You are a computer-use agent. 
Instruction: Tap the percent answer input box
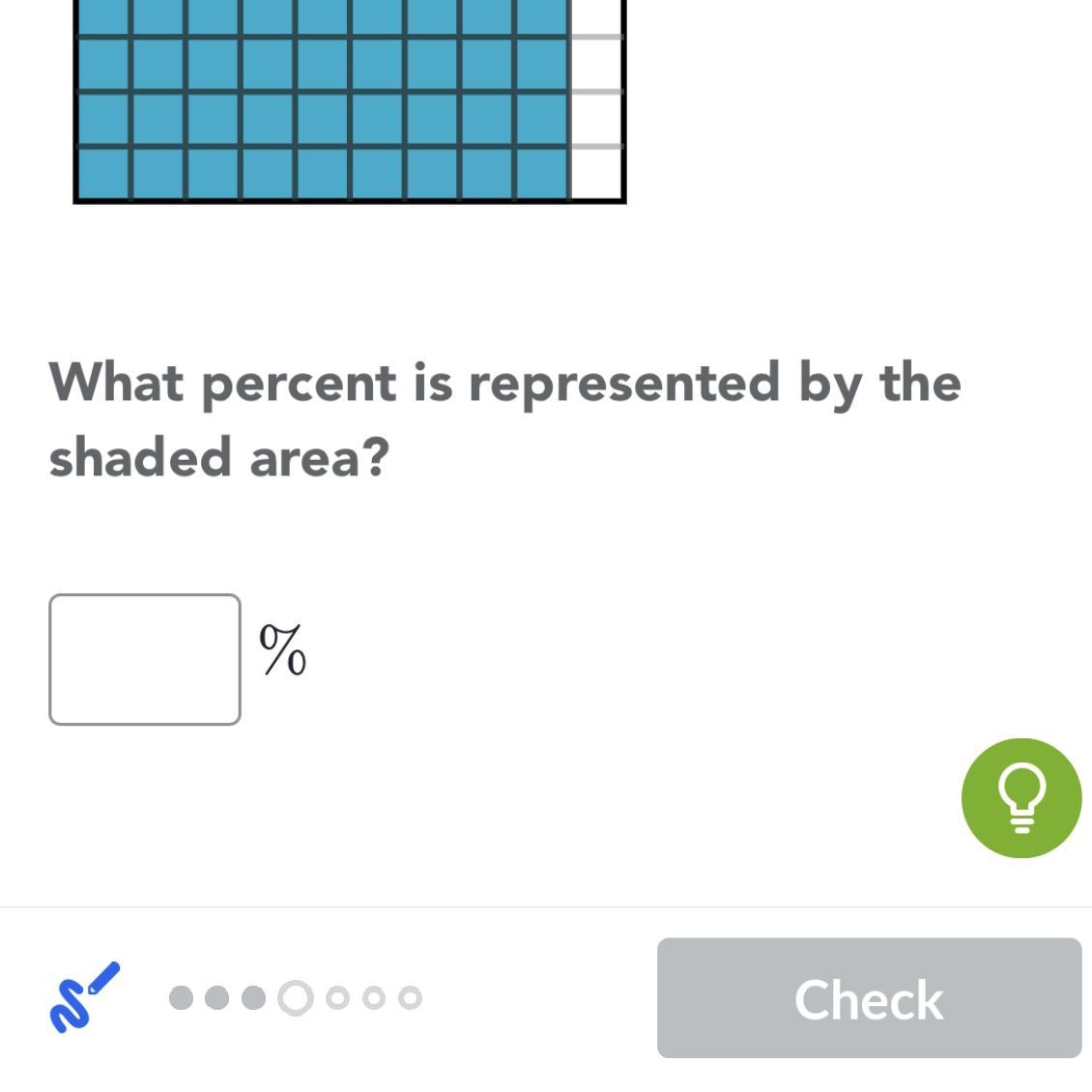coord(145,659)
